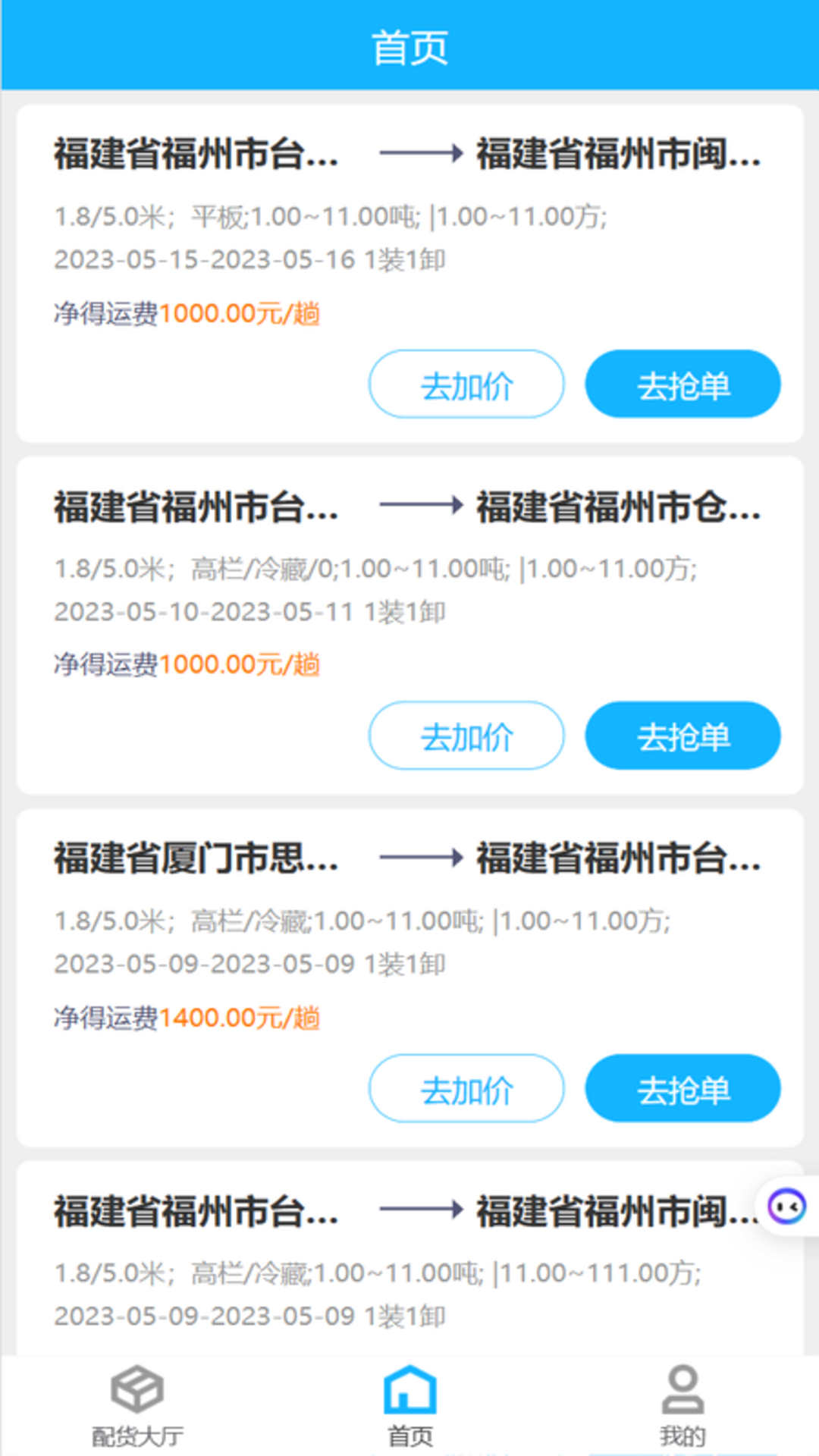Tap 去抢单 on the 厦门市 1400.00元 order
The height and width of the screenshot is (1456, 819).
(682, 1088)
